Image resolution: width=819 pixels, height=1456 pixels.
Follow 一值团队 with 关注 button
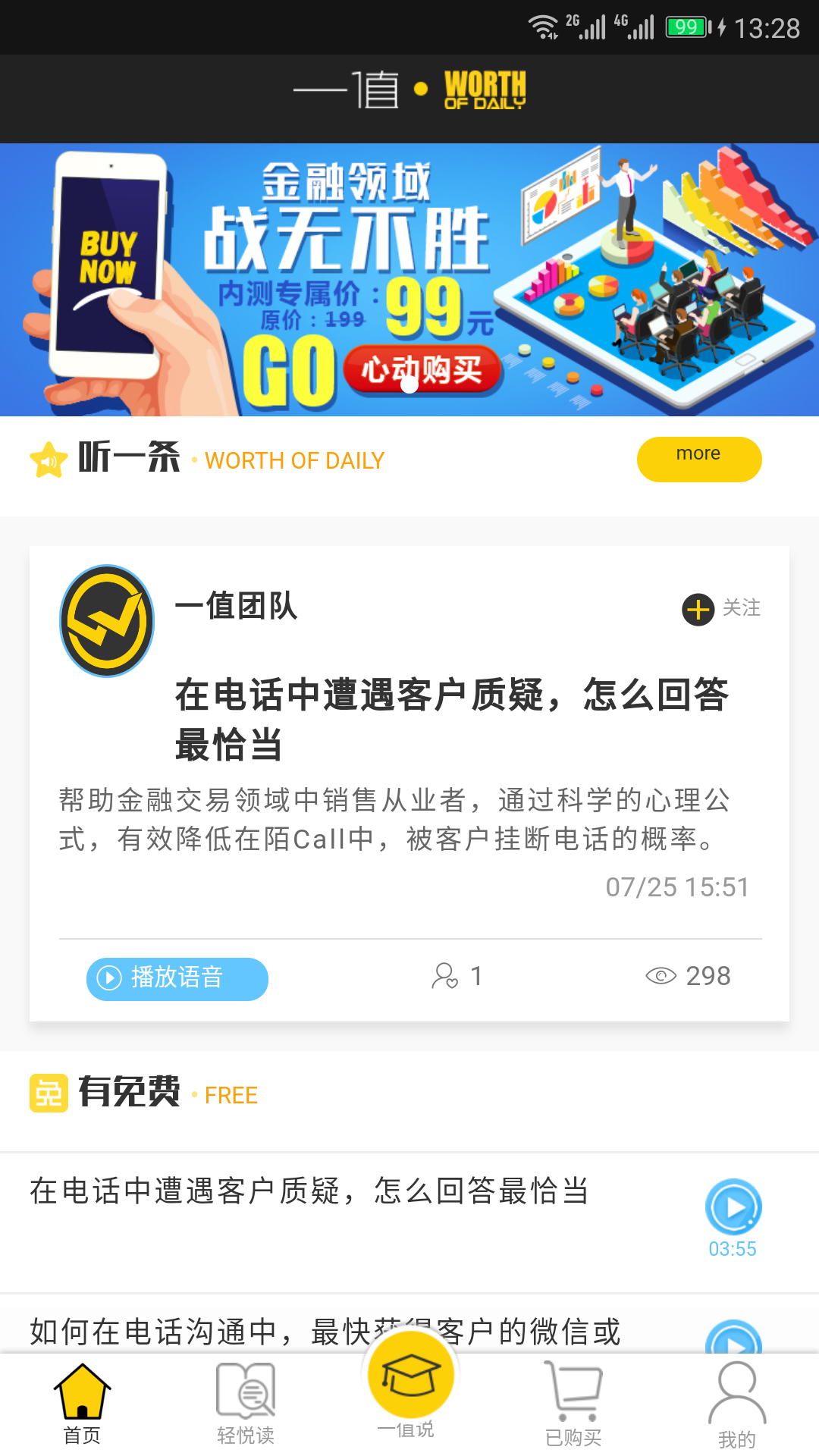point(721,609)
